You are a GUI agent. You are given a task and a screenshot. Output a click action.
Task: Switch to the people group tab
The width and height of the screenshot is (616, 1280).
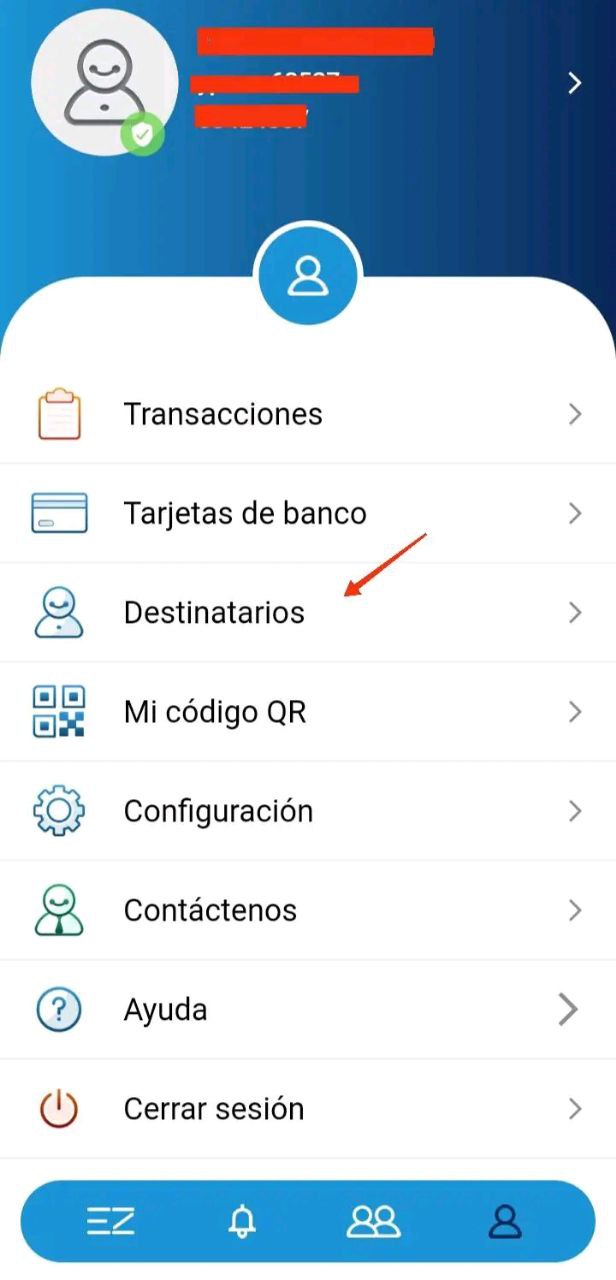(373, 1222)
